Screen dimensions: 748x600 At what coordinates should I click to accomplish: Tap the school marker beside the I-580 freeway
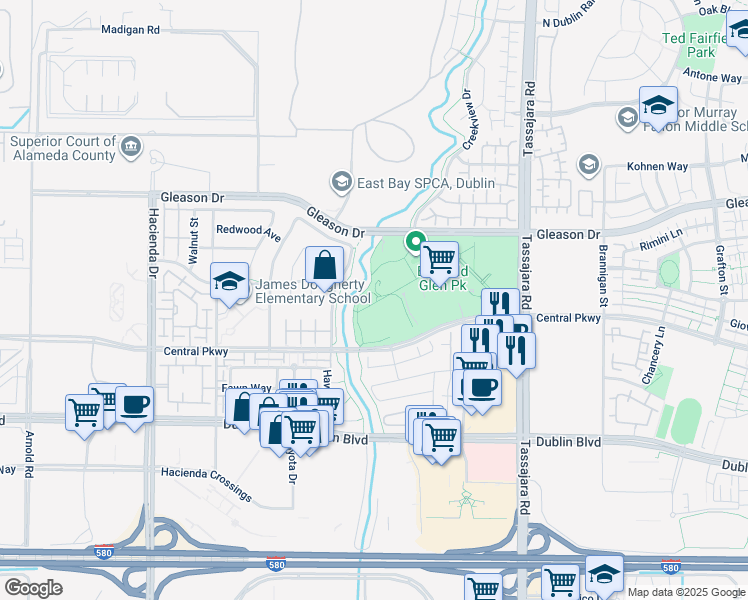coord(604,575)
